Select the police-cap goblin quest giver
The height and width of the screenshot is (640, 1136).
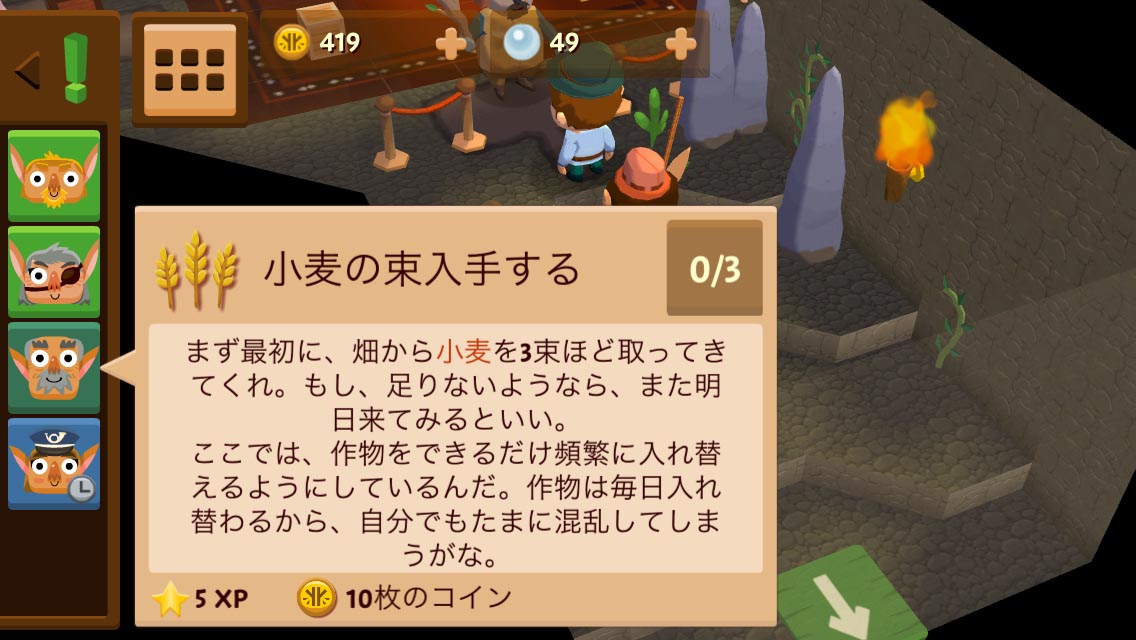tap(54, 464)
